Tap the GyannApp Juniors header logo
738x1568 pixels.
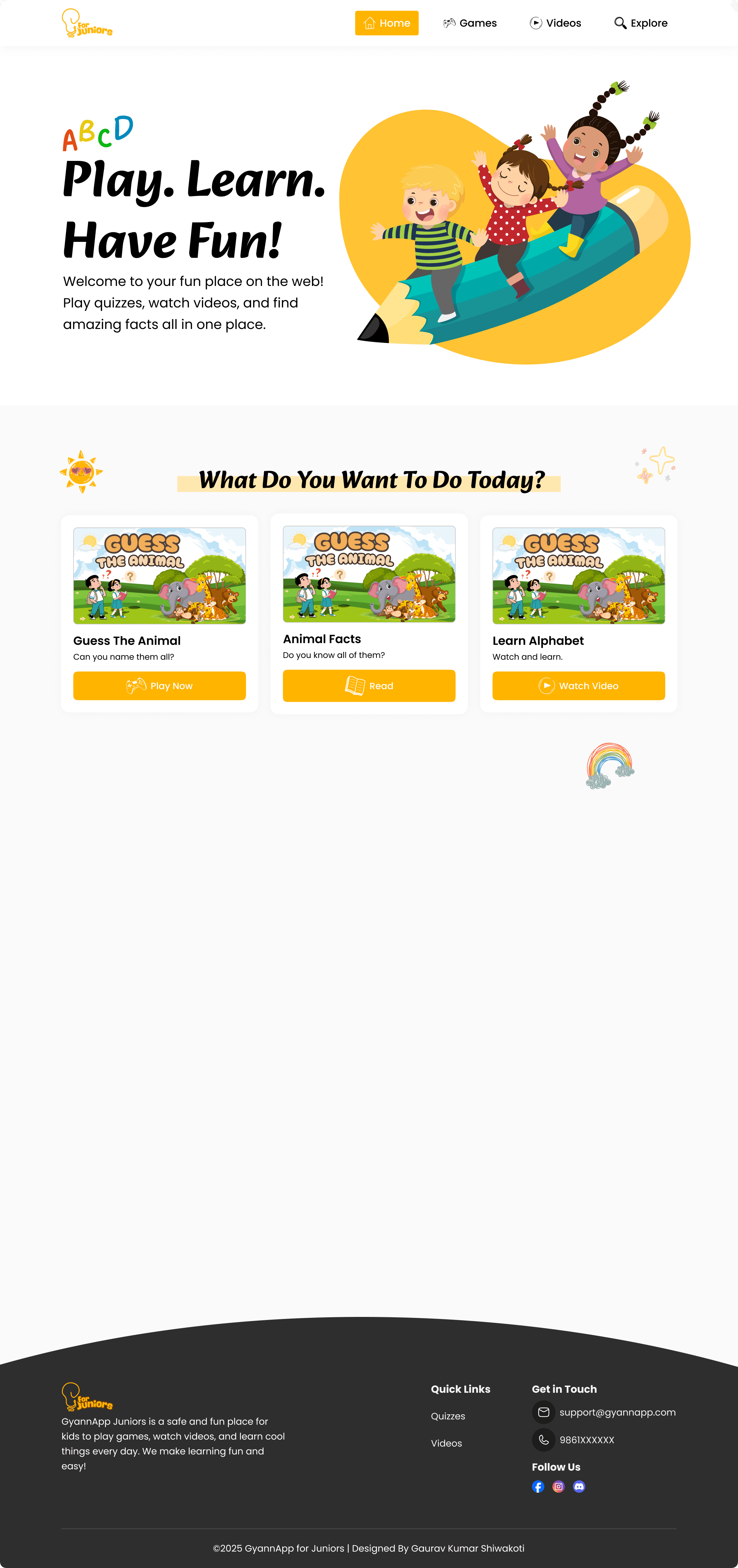point(87,23)
